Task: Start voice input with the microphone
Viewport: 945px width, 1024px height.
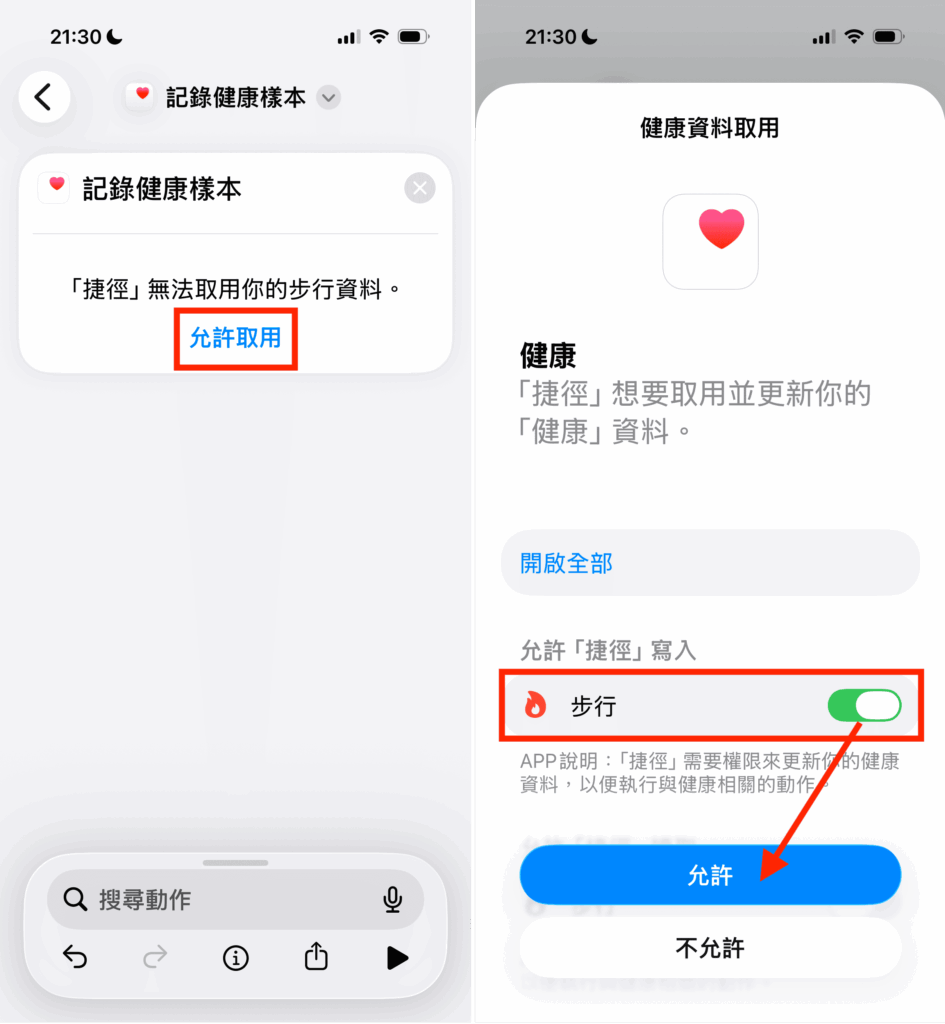Action: click(x=393, y=900)
